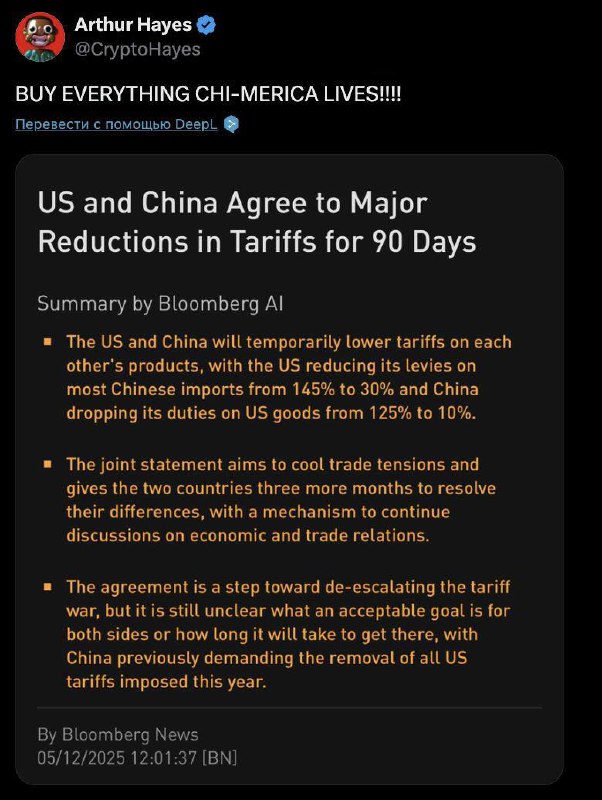The image size is (602, 800).
Task: Translate the post with the DeepL link
Action: [x=118, y=124]
